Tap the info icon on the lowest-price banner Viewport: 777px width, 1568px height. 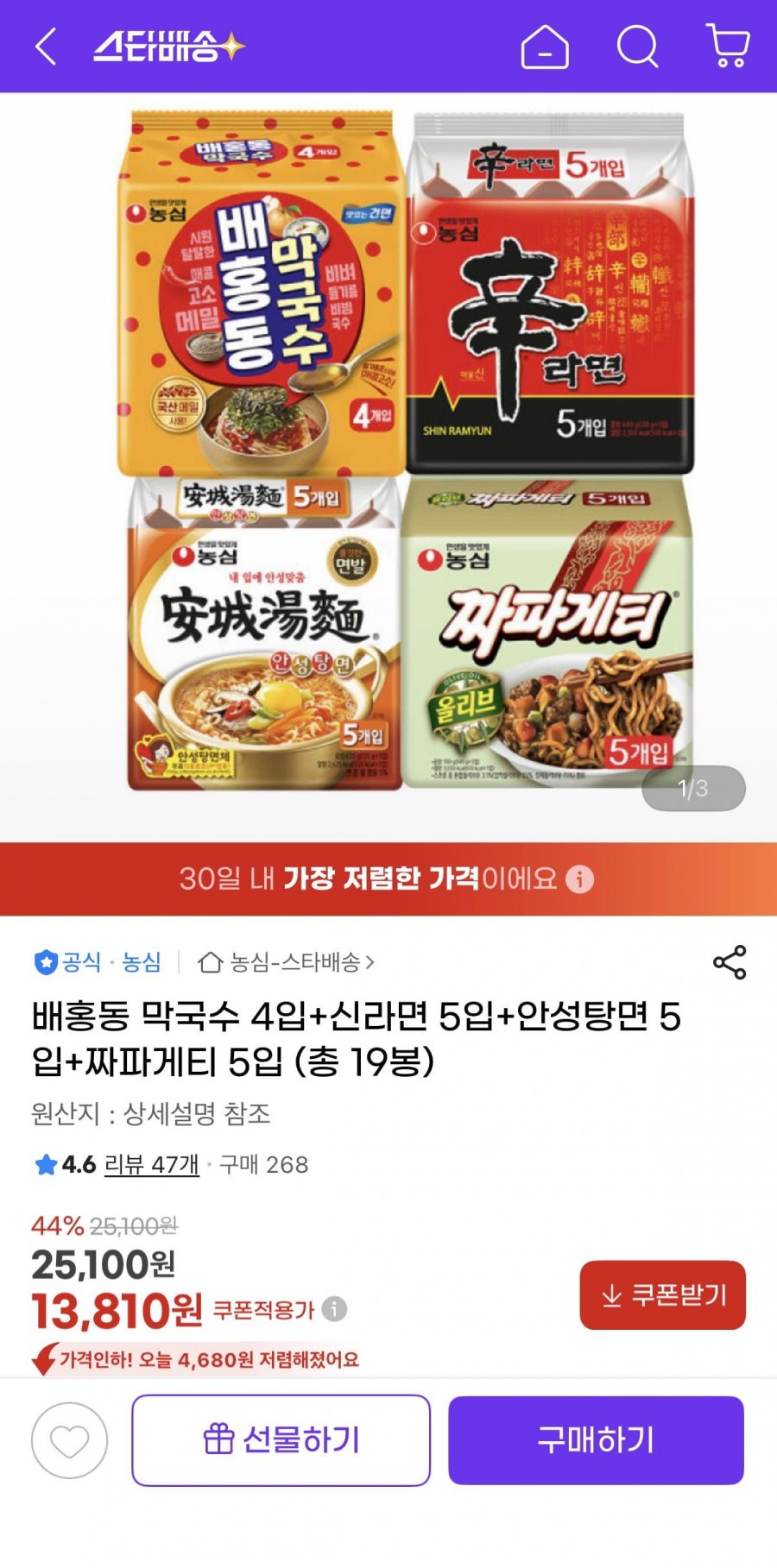pos(579,879)
